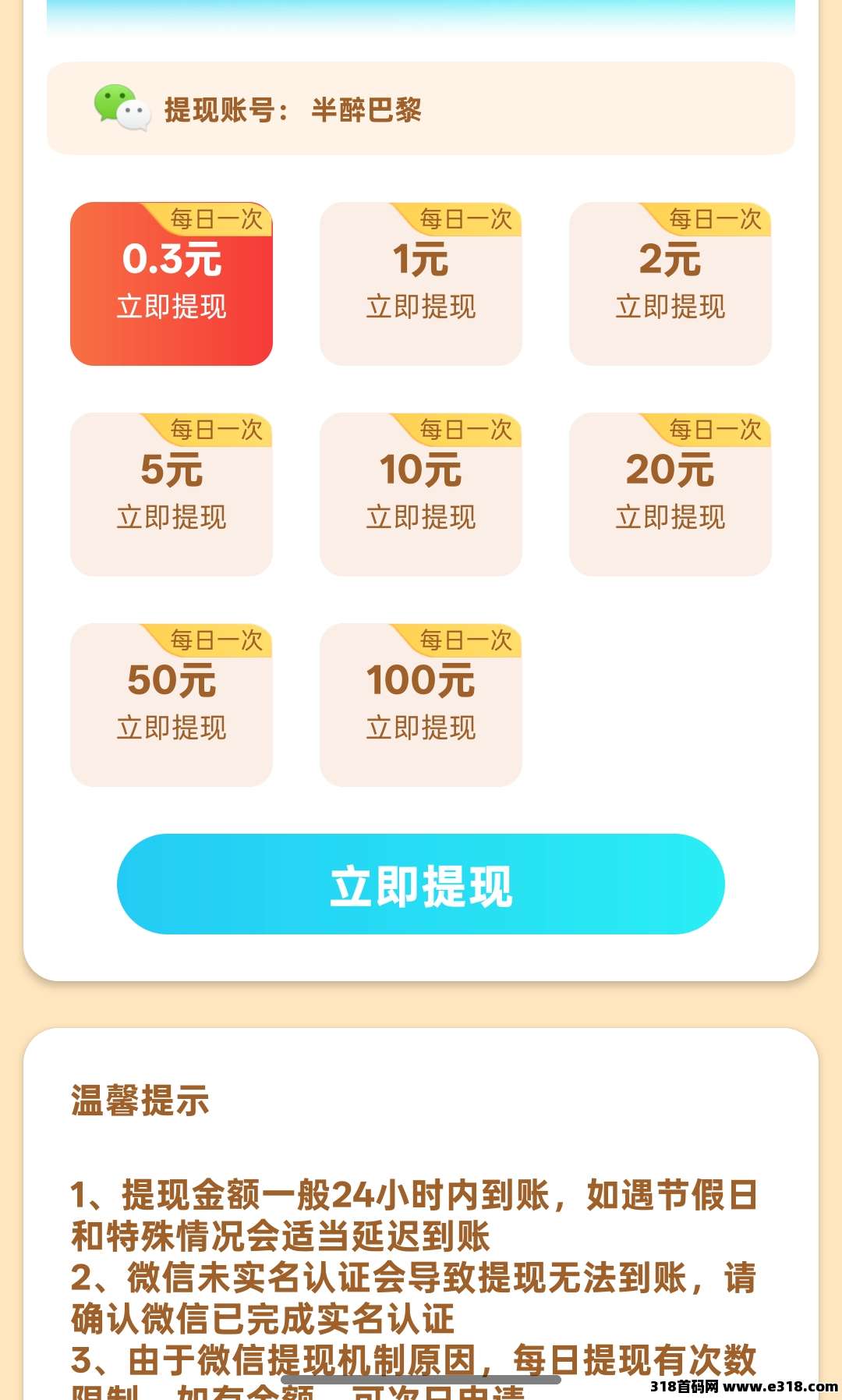Viewport: 842px width, 1400px height.
Task: Select the 50元 withdrawal amount
Action: tap(172, 705)
